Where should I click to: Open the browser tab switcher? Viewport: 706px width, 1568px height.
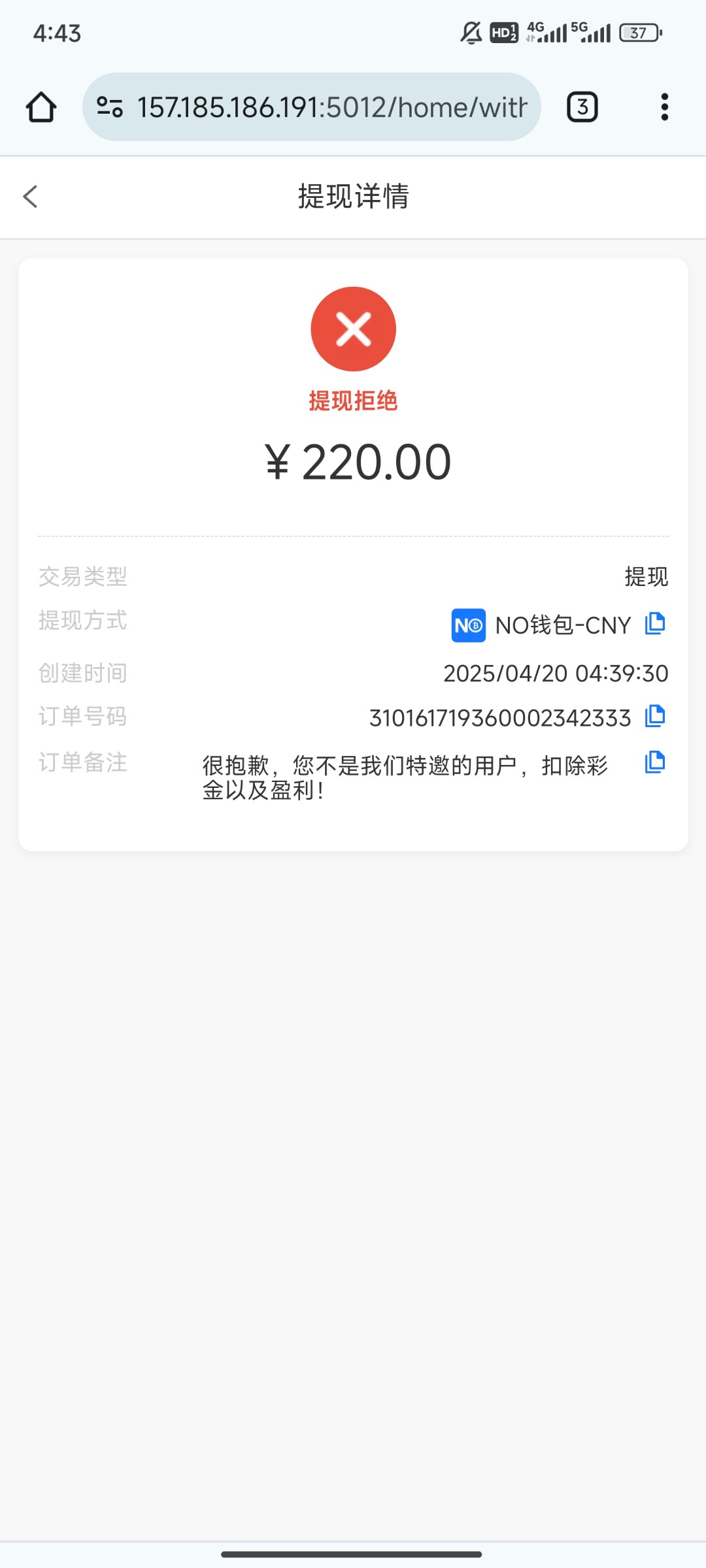pyautogui.click(x=582, y=107)
